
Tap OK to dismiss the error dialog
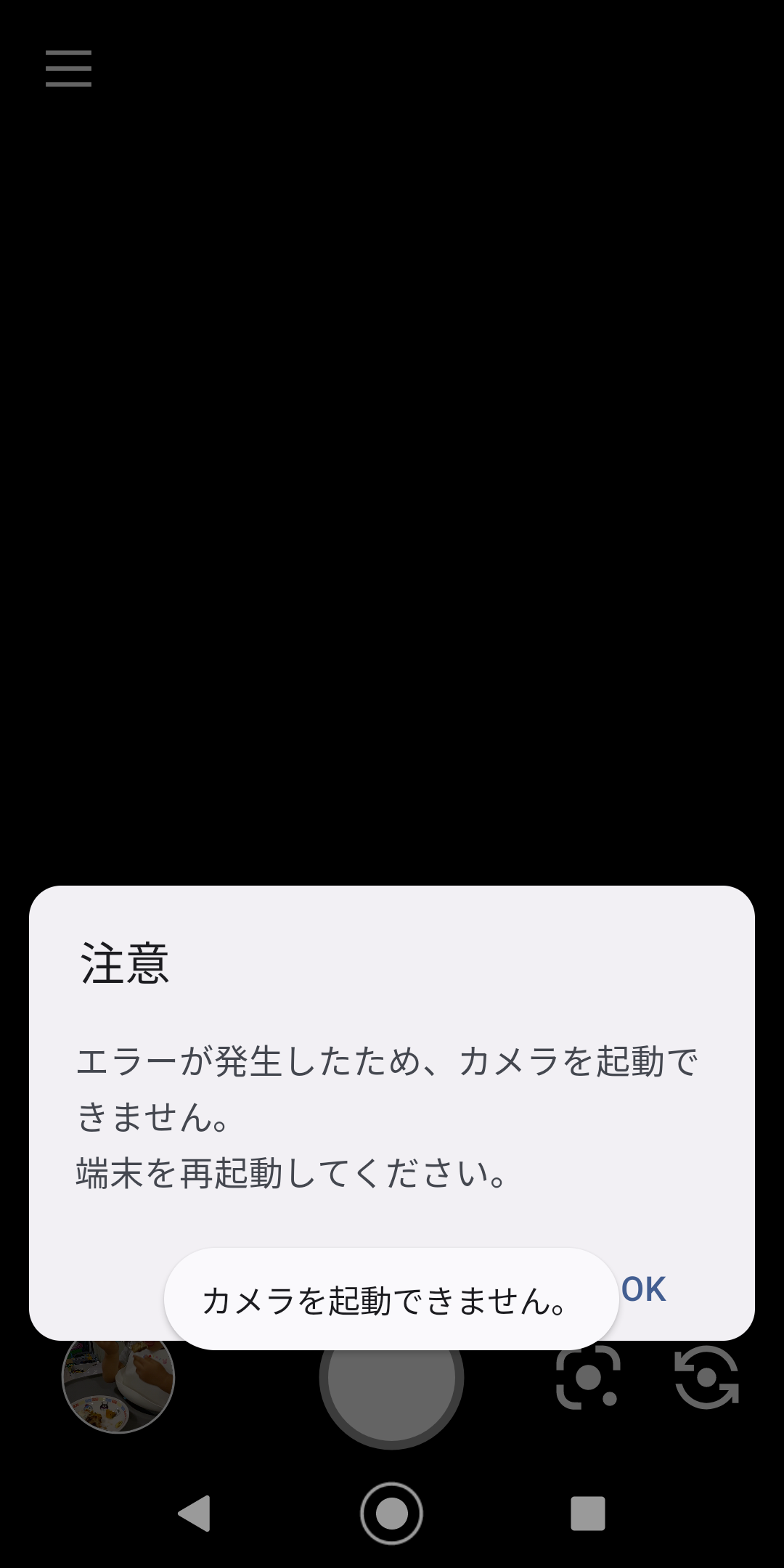pyautogui.click(x=643, y=1290)
